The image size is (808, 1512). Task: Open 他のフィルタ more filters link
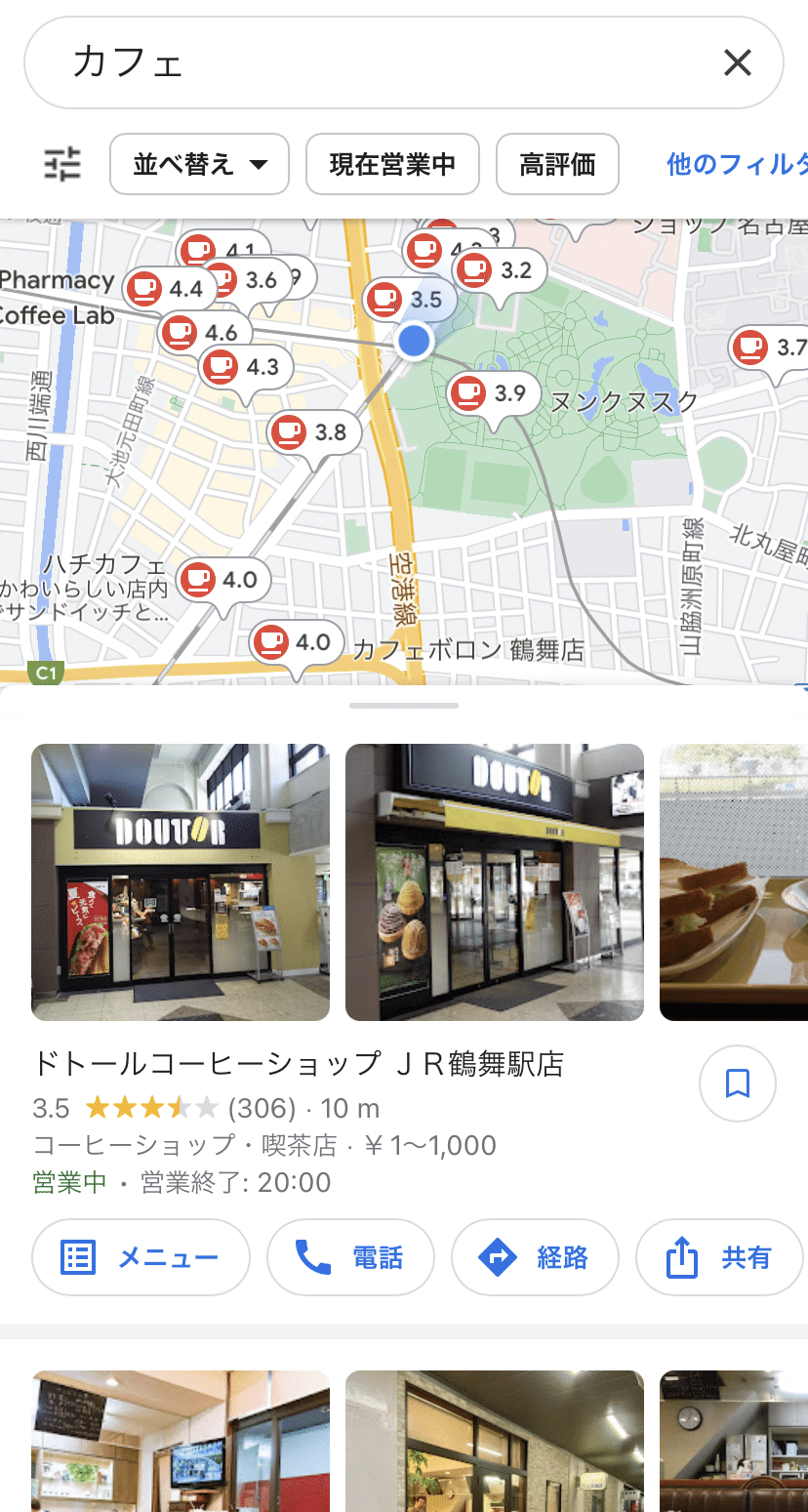737,164
